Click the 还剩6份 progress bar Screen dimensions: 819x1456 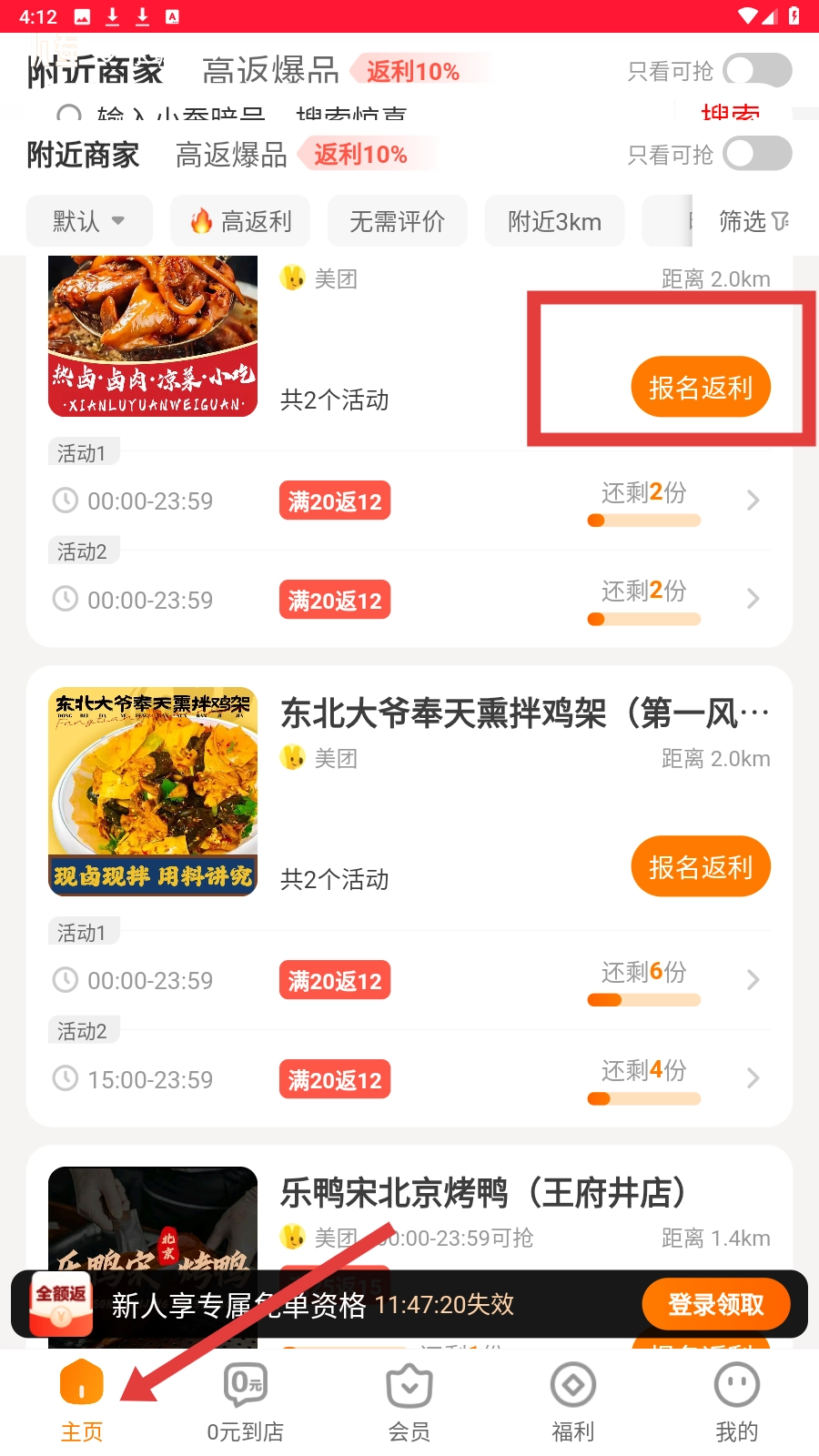(x=643, y=999)
